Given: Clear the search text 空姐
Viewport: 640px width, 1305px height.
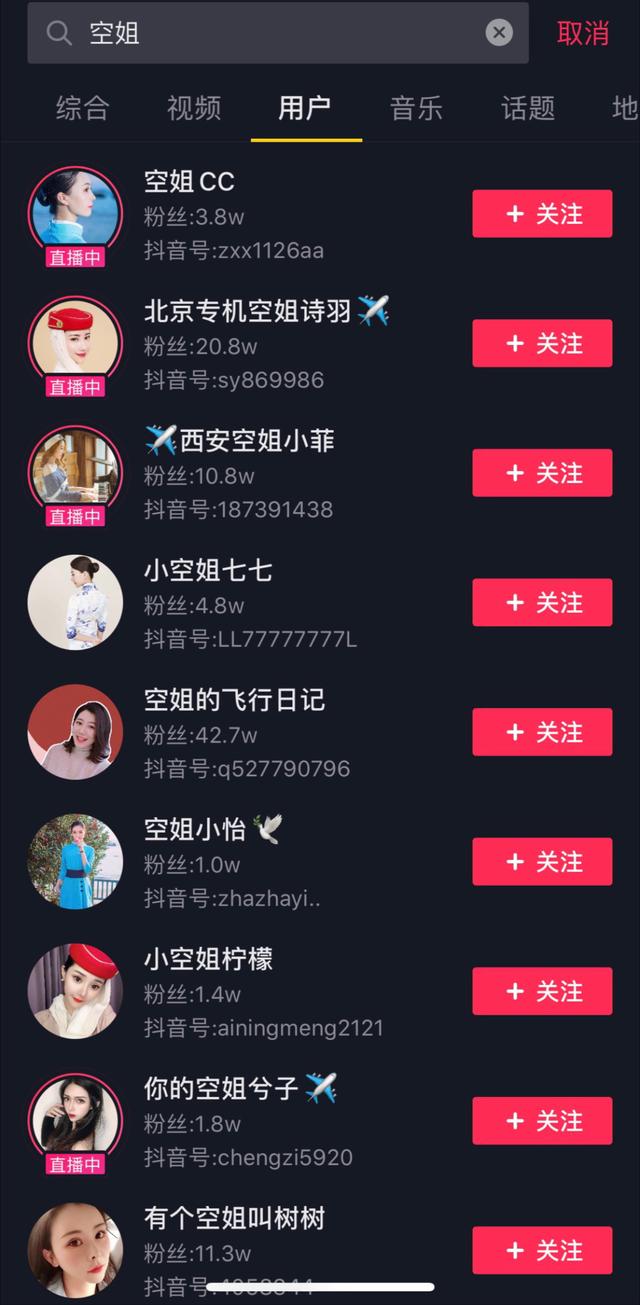Looking at the screenshot, I should pyautogui.click(x=499, y=33).
